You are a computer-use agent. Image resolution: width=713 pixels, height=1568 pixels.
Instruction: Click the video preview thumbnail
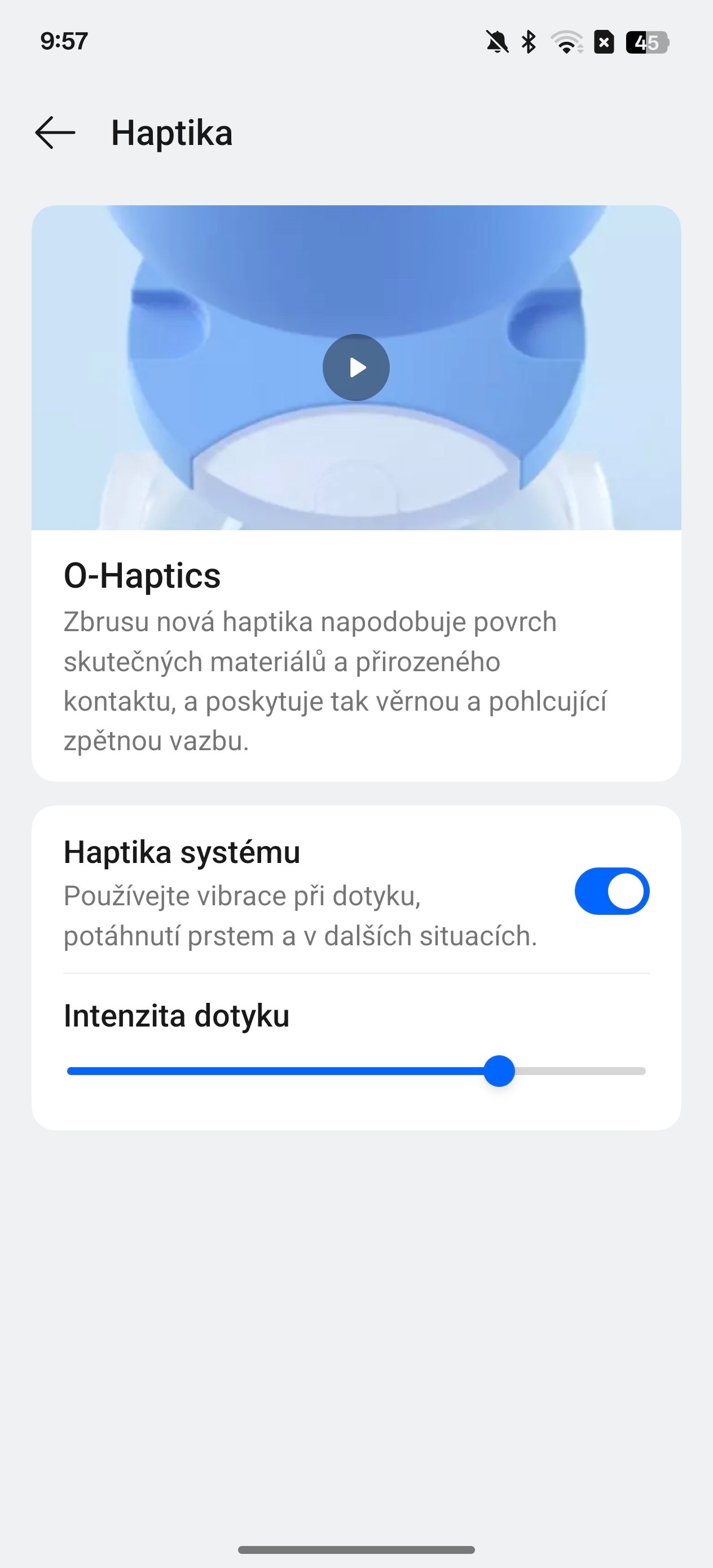pos(356,367)
